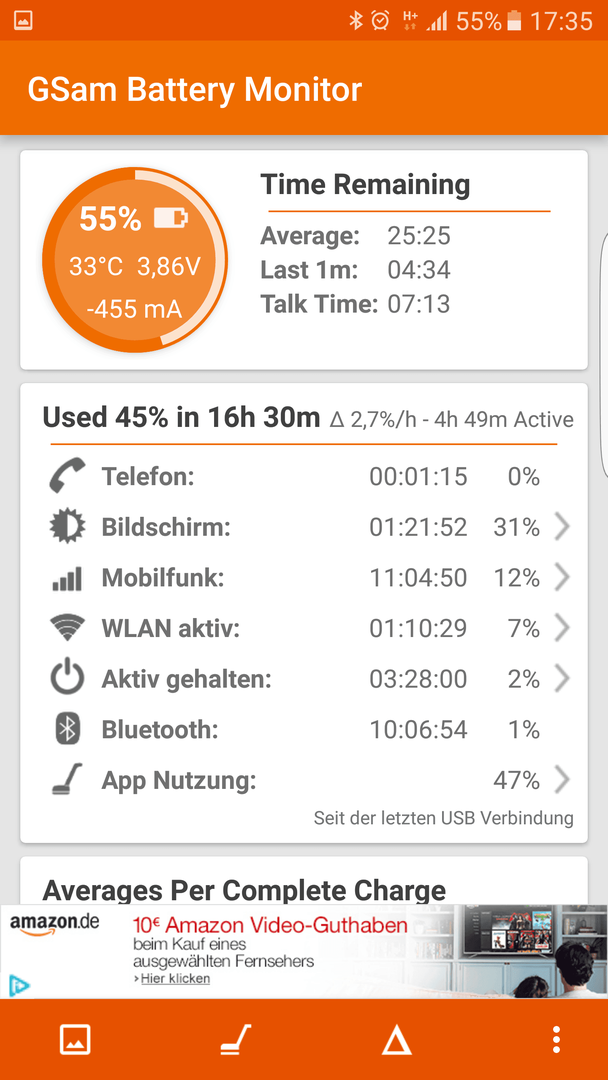Open the App Nutzung details
This screenshot has width=608, height=1080.
coord(304,780)
